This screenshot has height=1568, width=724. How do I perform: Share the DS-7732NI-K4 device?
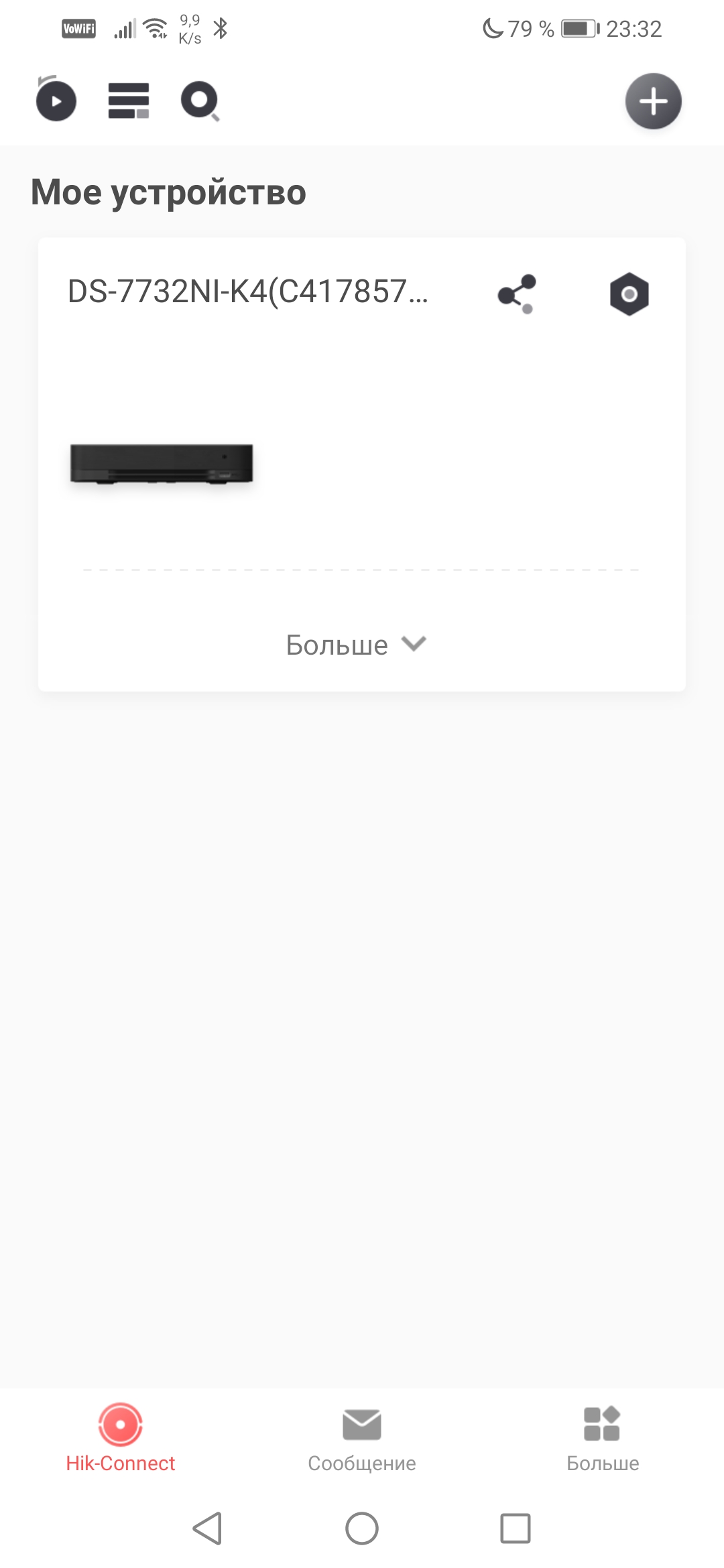pyautogui.click(x=517, y=293)
